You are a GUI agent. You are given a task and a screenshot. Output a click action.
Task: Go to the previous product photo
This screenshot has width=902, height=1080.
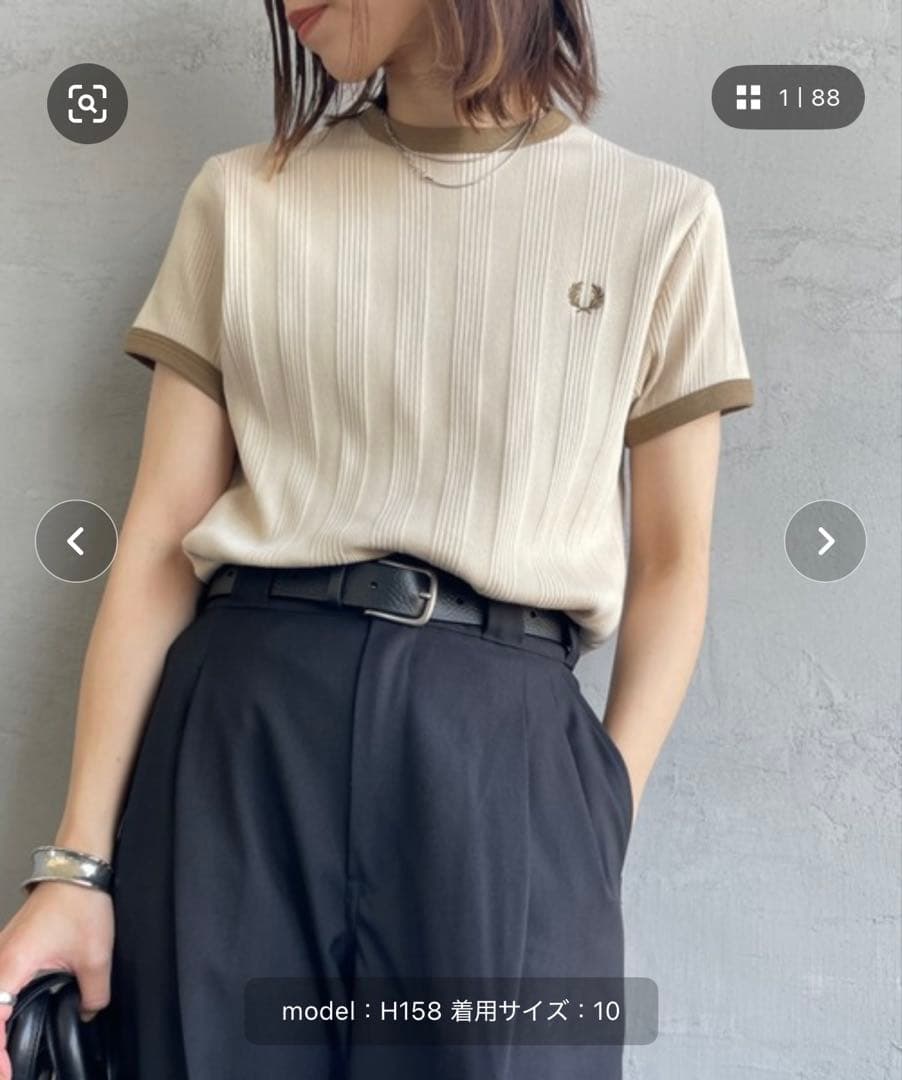tap(76, 541)
